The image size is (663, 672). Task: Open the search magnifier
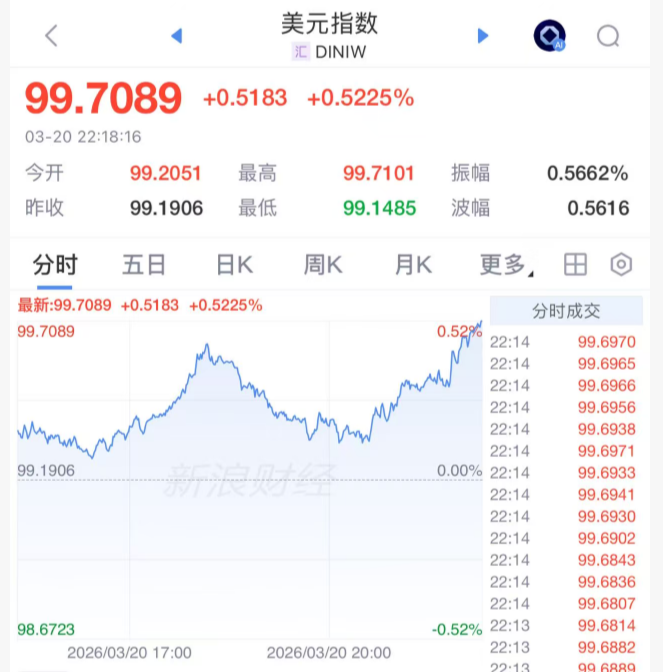tap(608, 36)
